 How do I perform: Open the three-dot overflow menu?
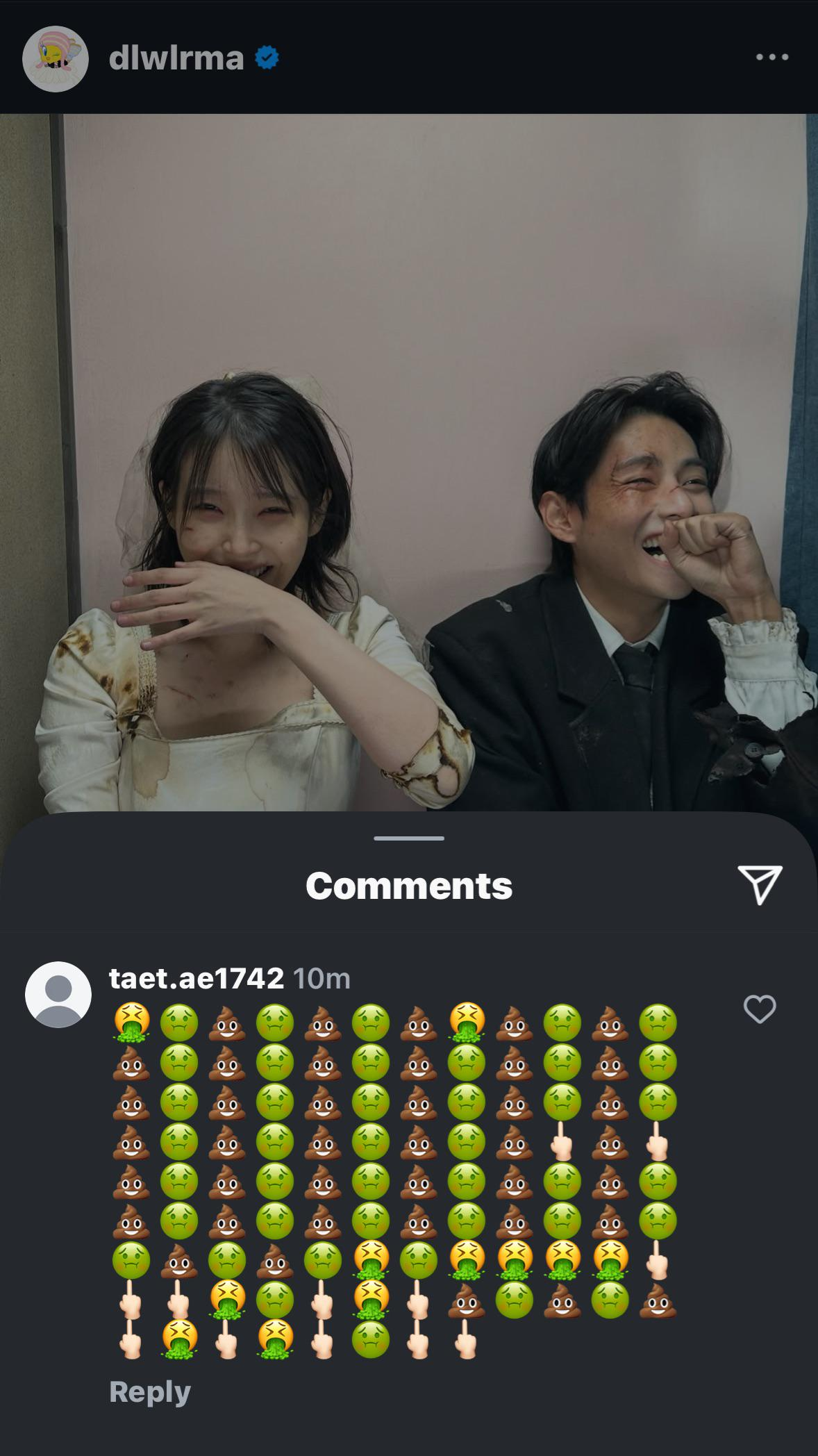coord(772,58)
